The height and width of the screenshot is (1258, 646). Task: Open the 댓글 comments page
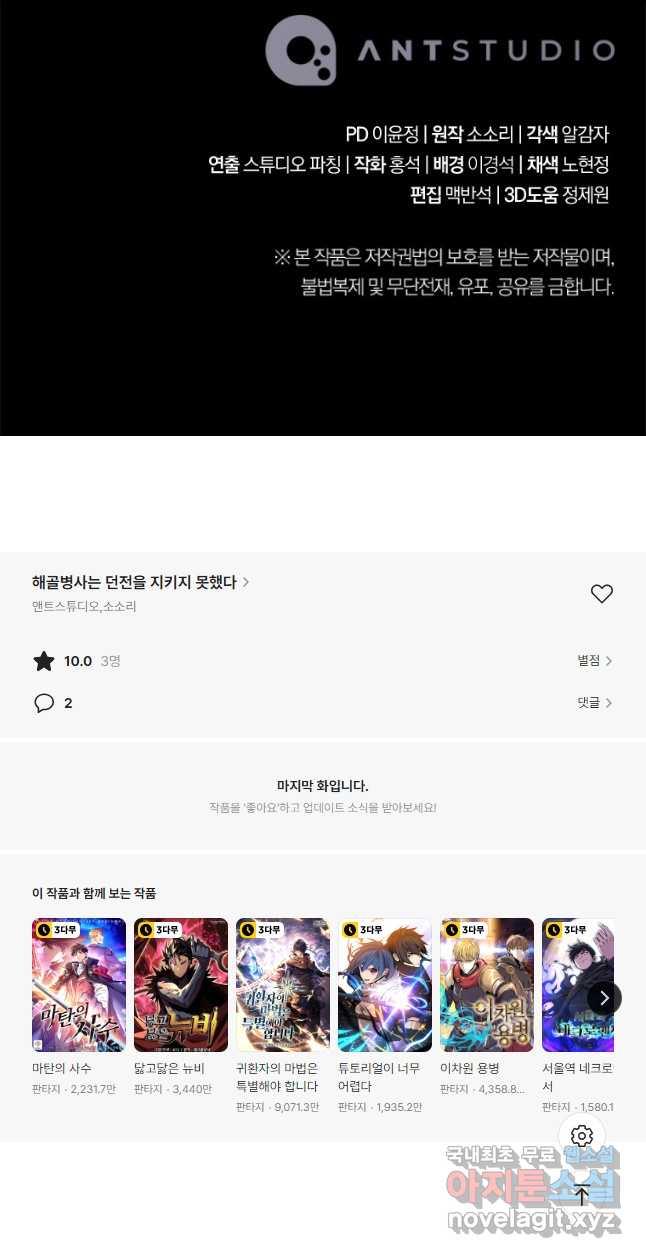(x=594, y=703)
